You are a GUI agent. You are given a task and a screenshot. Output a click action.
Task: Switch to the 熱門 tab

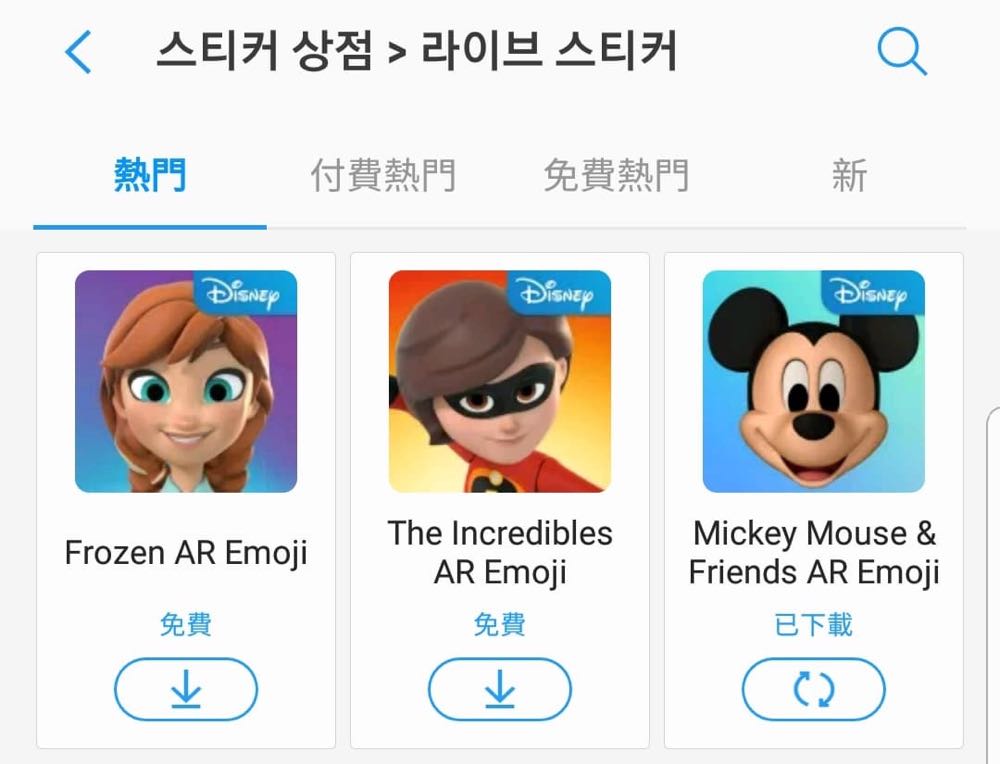pyautogui.click(x=150, y=176)
